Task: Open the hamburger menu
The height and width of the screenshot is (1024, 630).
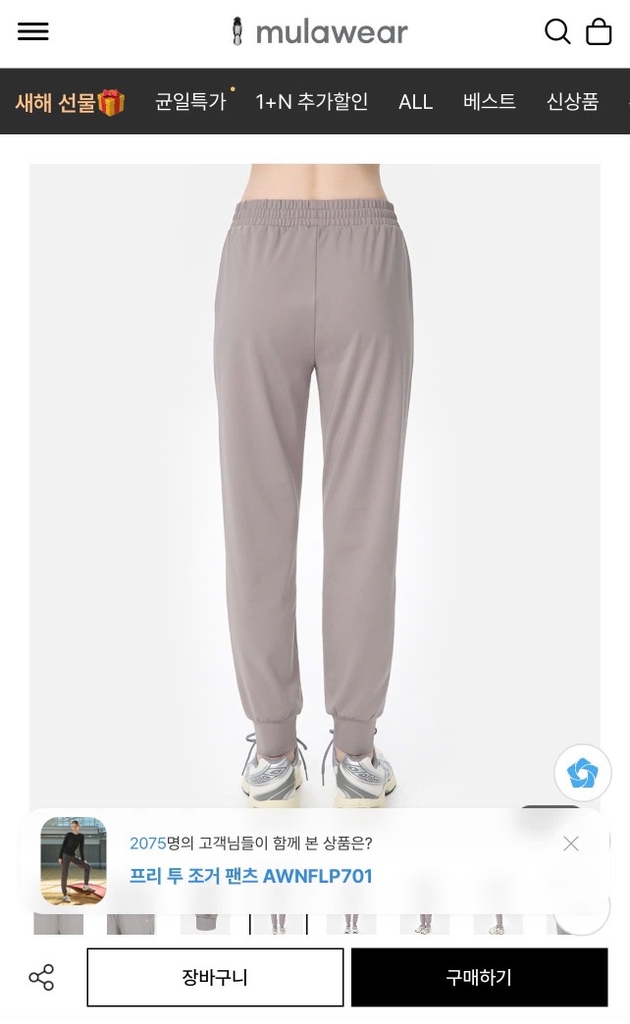Action: (33, 32)
